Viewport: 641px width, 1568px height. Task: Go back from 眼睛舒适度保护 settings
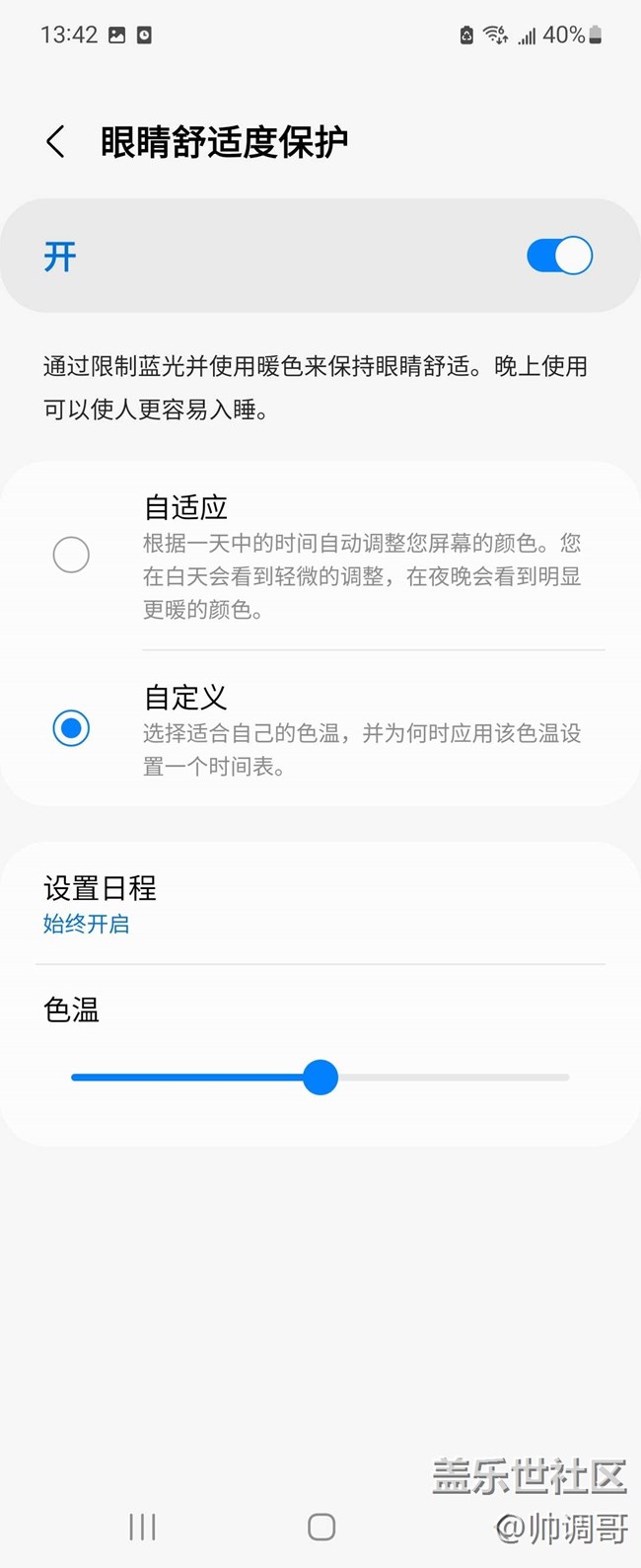point(56,142)
